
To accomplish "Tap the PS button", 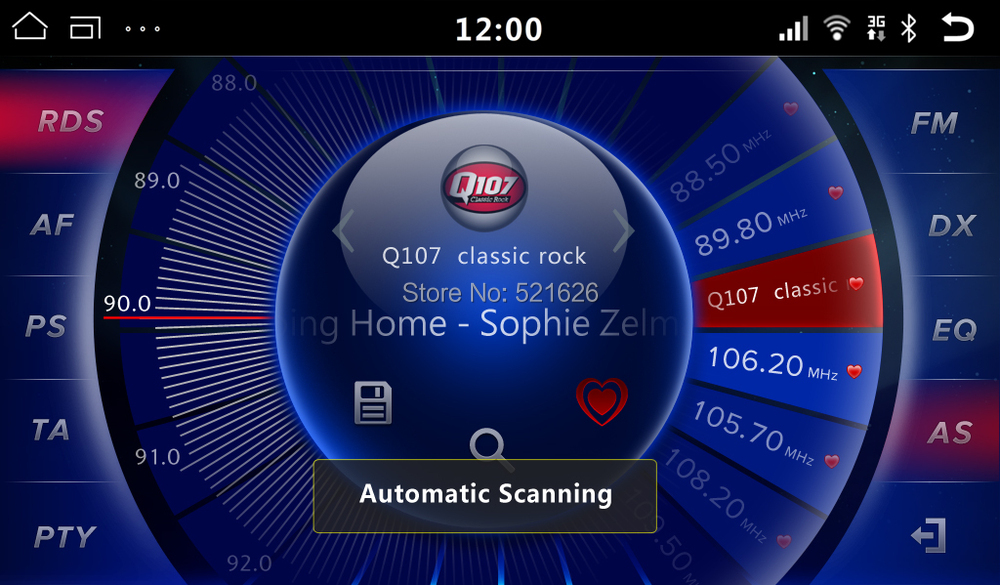I will [x=47, y=327].
